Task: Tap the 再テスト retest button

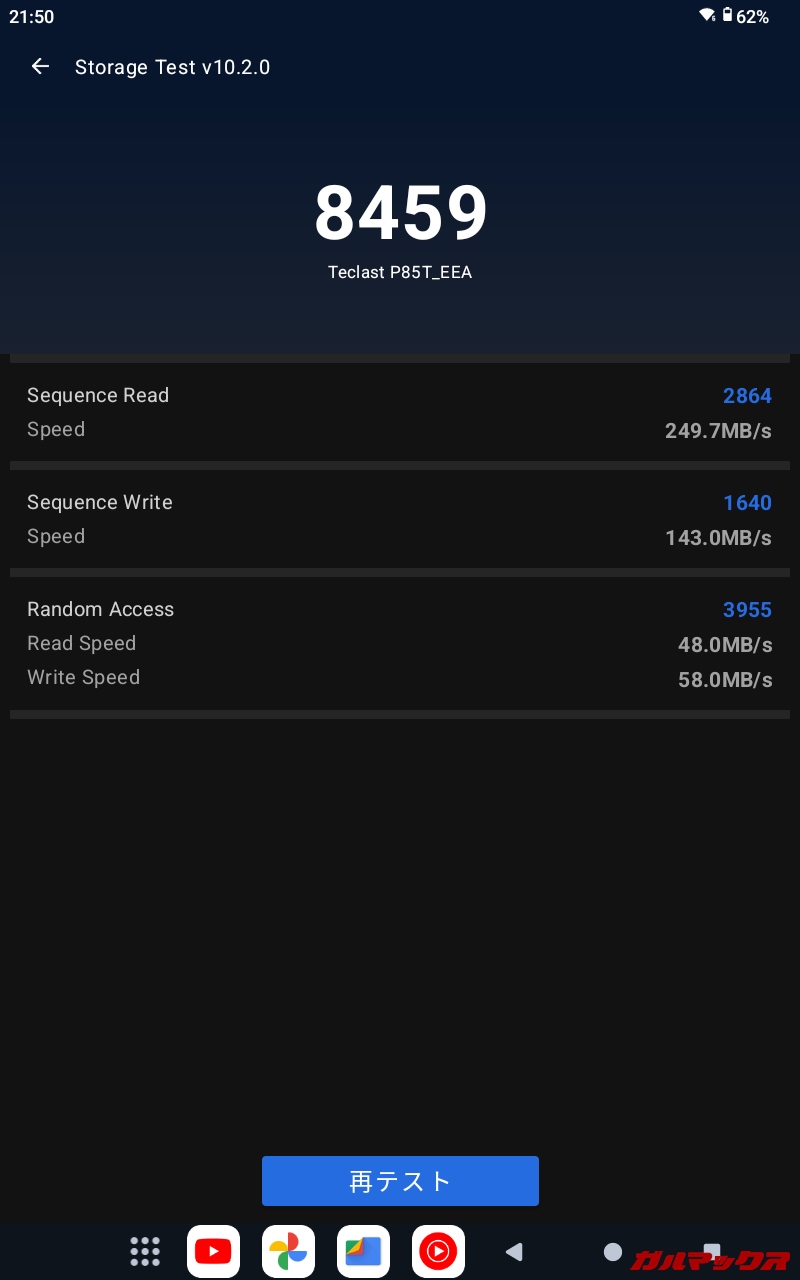Action: click(x=400, y=1181)
